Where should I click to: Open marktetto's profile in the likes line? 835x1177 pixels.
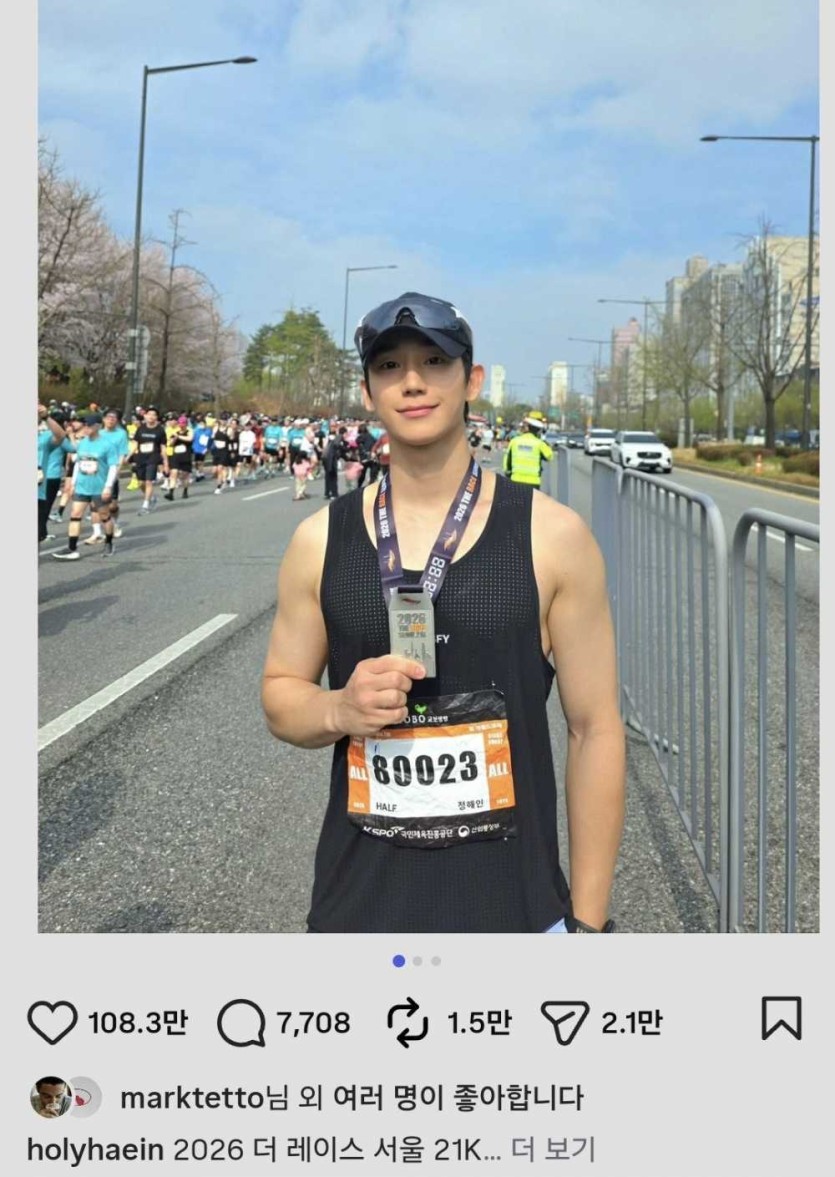pyautogui.click(x=191, y=1097)
